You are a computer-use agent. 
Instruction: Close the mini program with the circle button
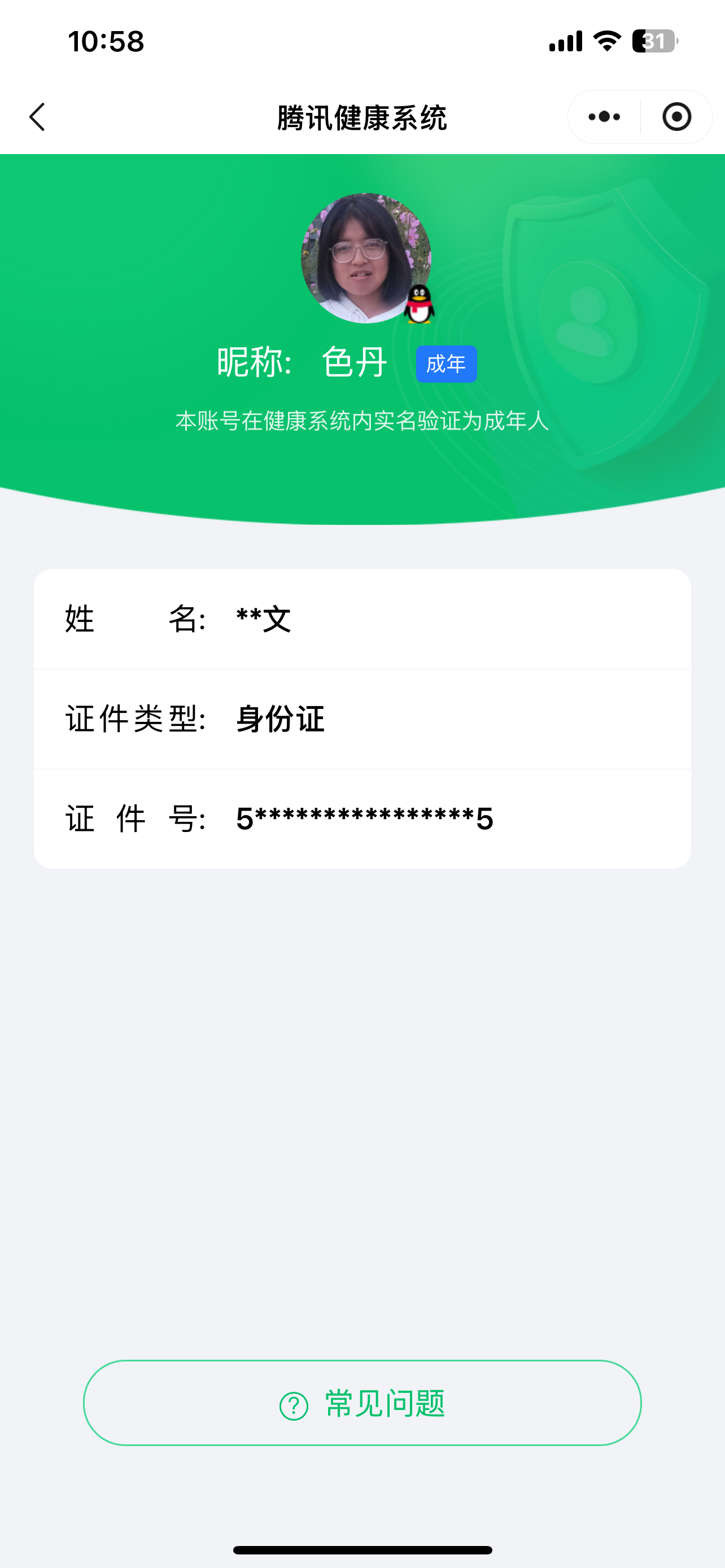pyautogui.click(x=676, y=117)
